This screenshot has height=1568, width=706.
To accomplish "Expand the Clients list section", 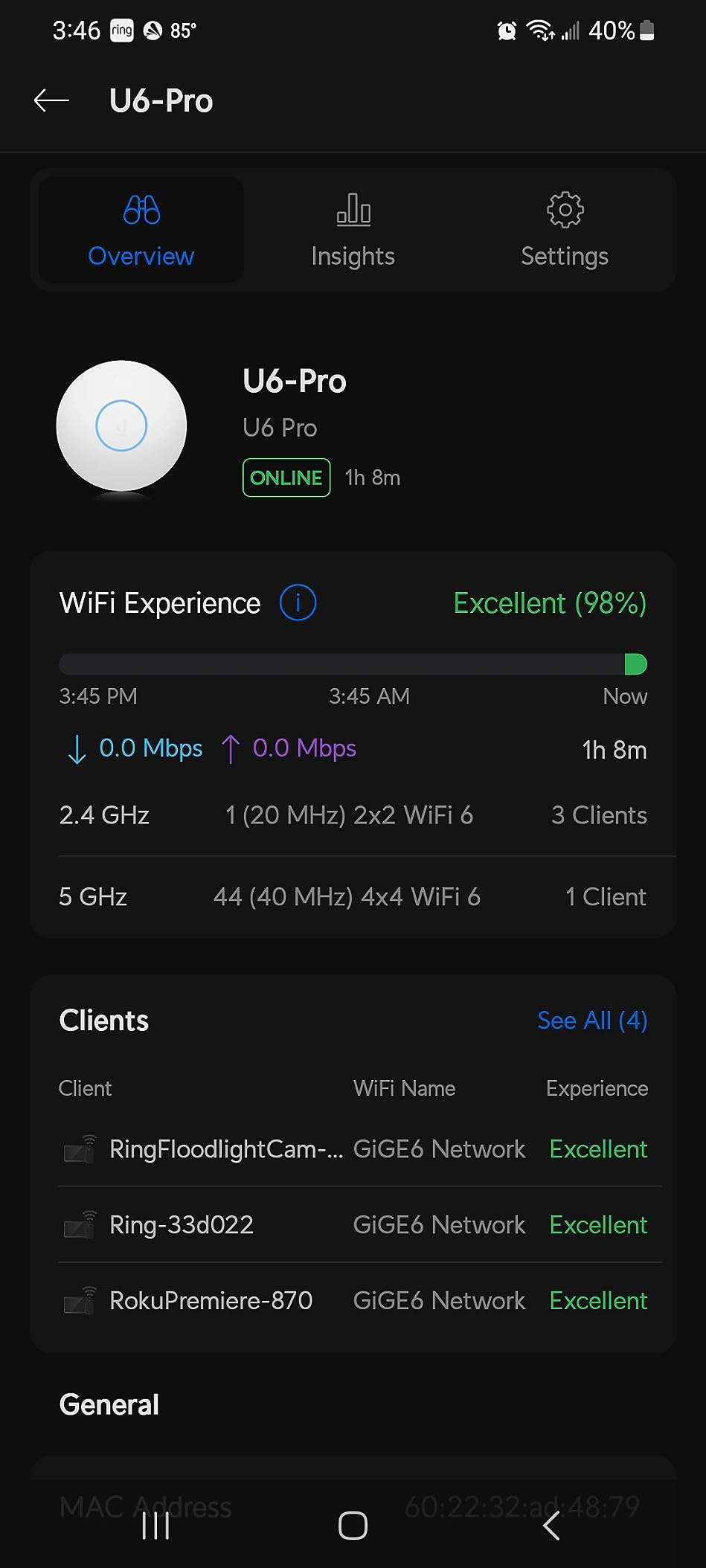I will coord(103,1021).
